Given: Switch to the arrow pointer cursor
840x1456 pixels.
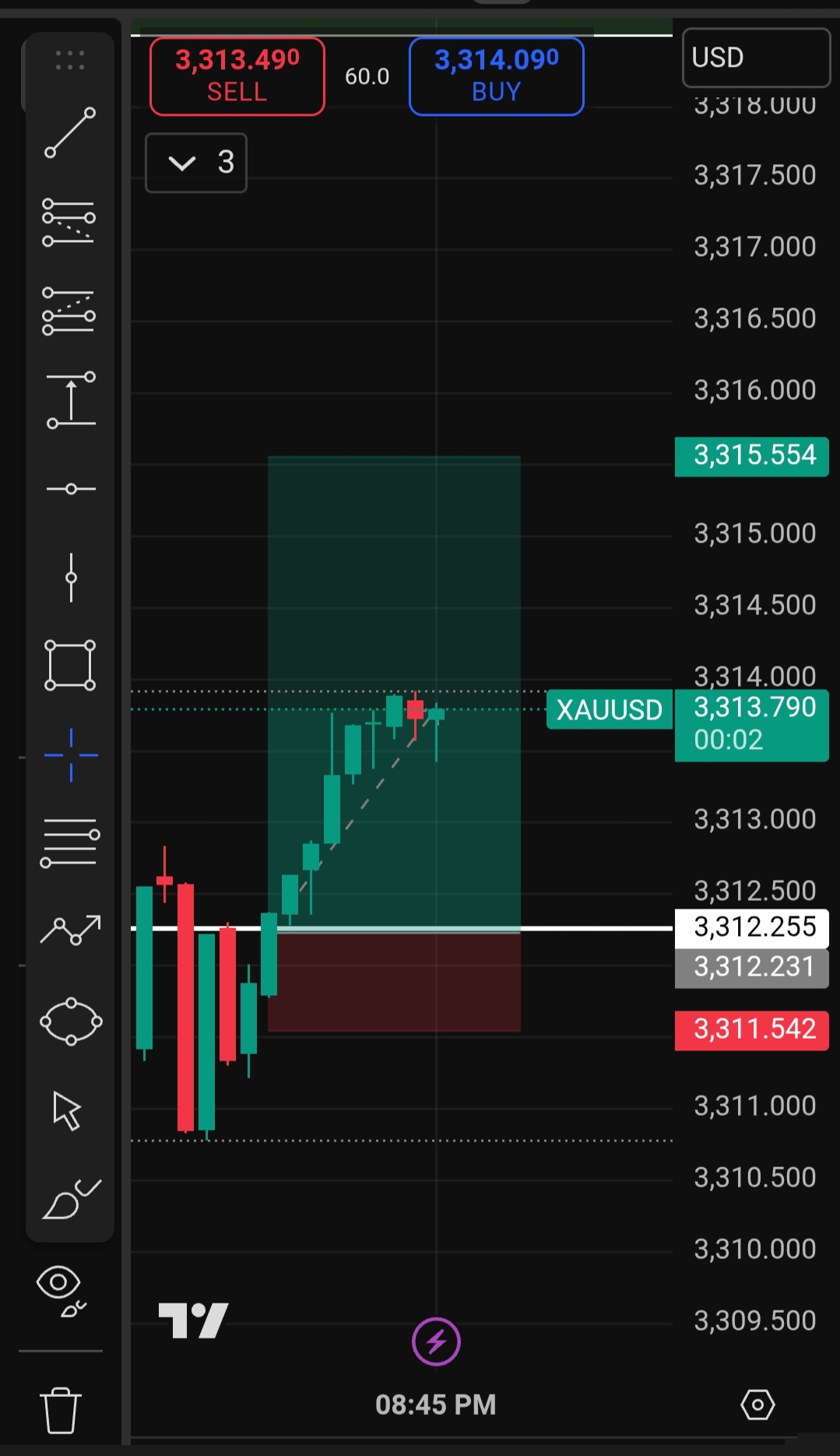Looking at the screenshot, I should [x=67, y=1110].
